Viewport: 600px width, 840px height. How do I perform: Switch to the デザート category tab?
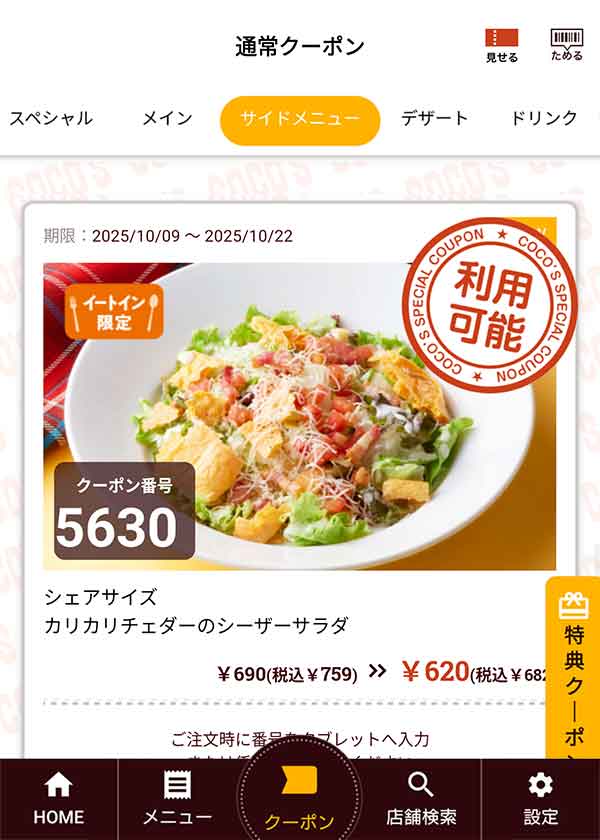point(434,118)
